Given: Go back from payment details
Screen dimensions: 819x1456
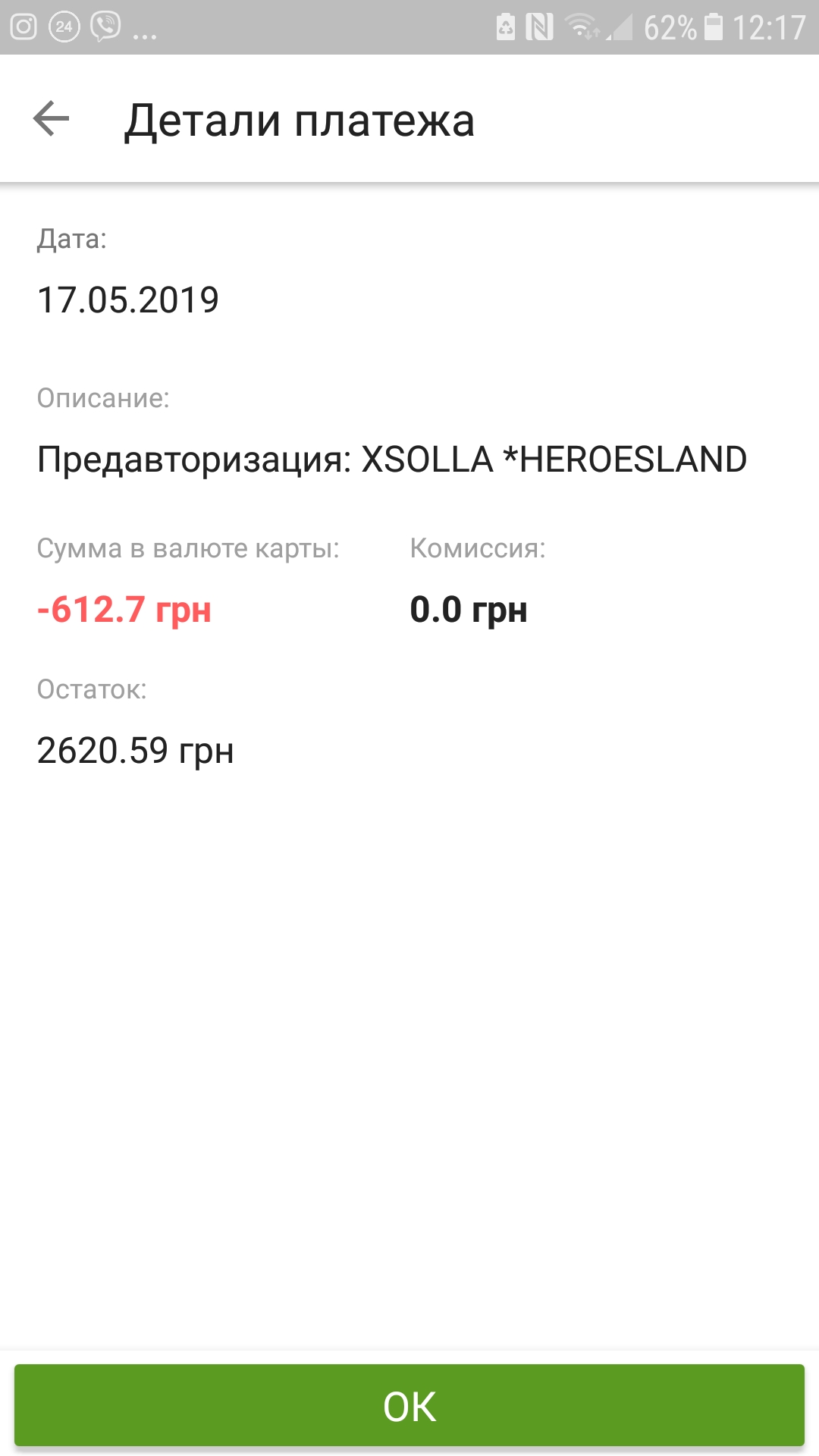Looking at the screenshot, I should 52,119.
